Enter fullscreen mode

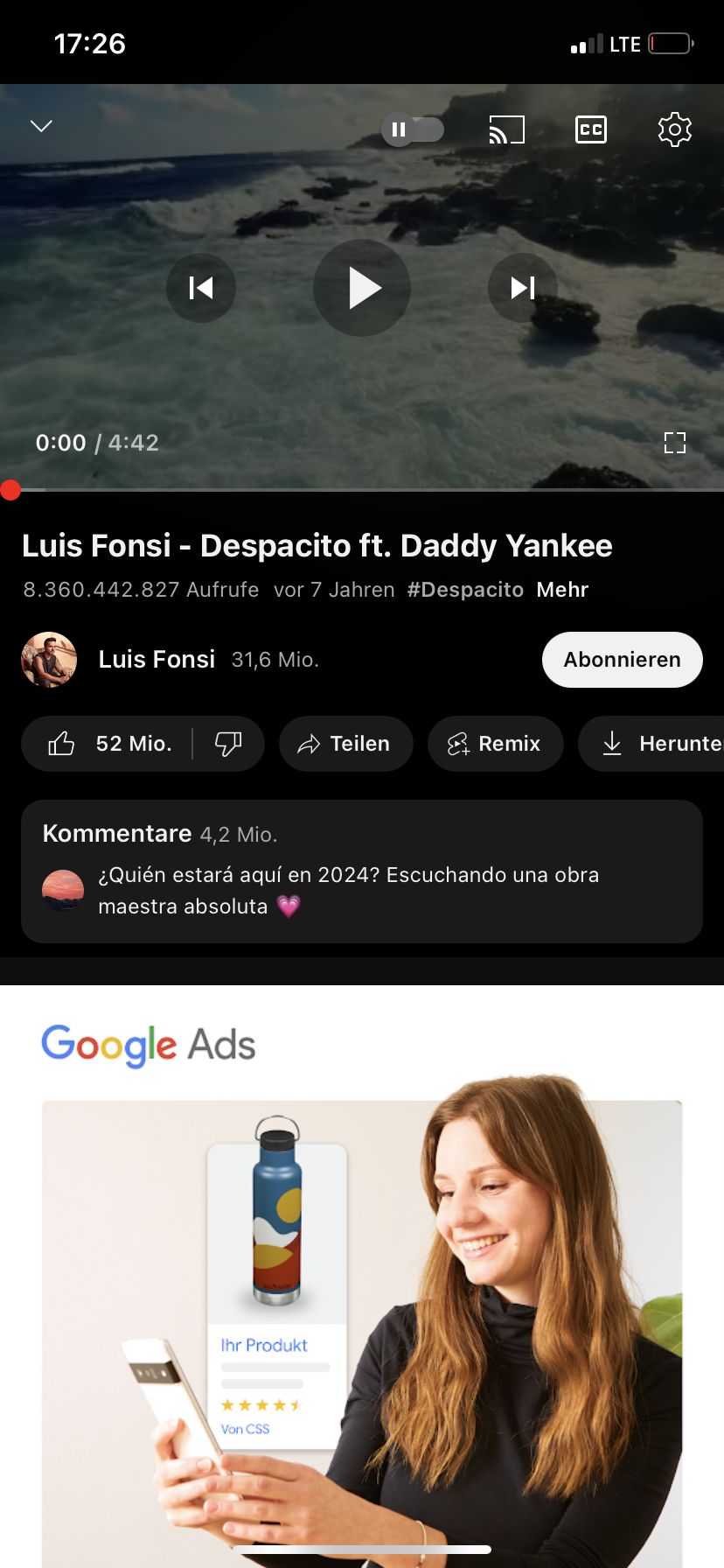click(674, 443)
